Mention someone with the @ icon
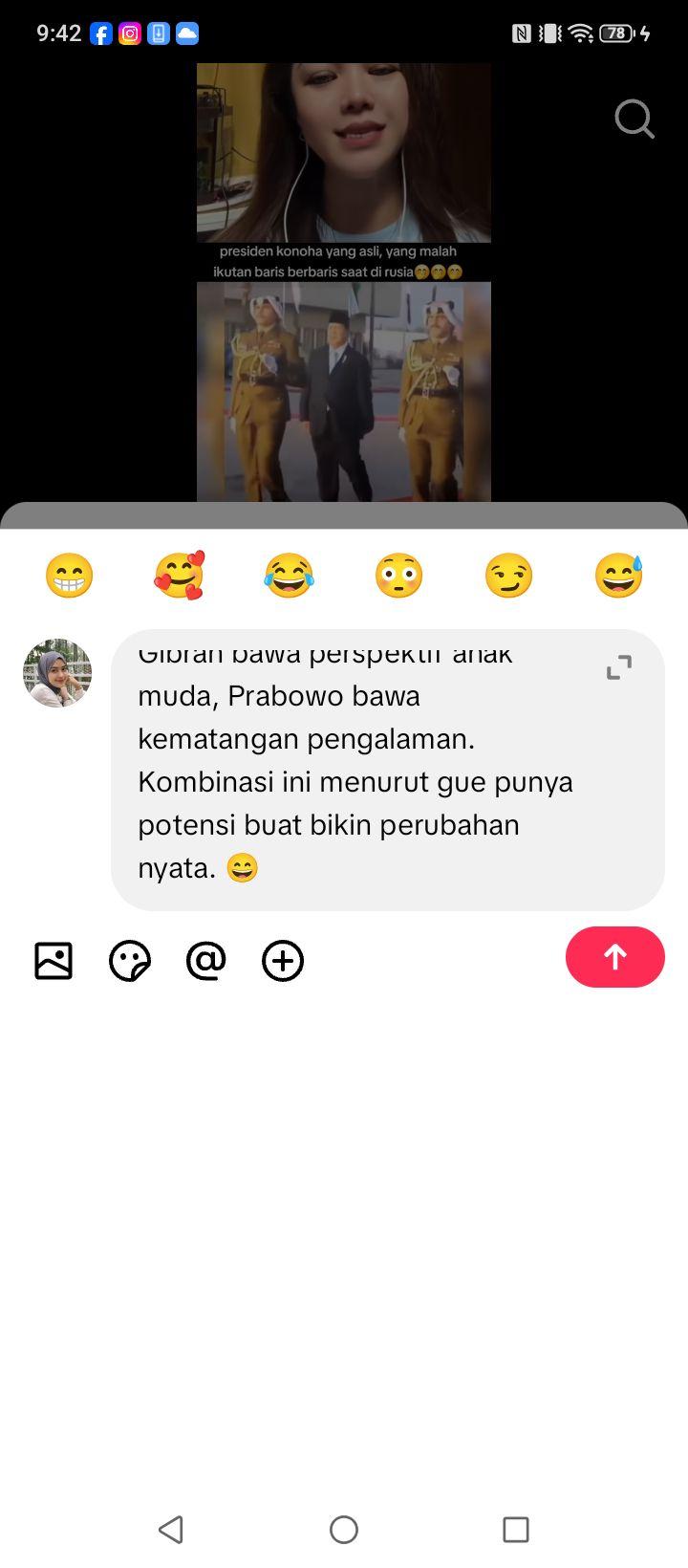This screenshot has width=688, height=1568. 206,961
